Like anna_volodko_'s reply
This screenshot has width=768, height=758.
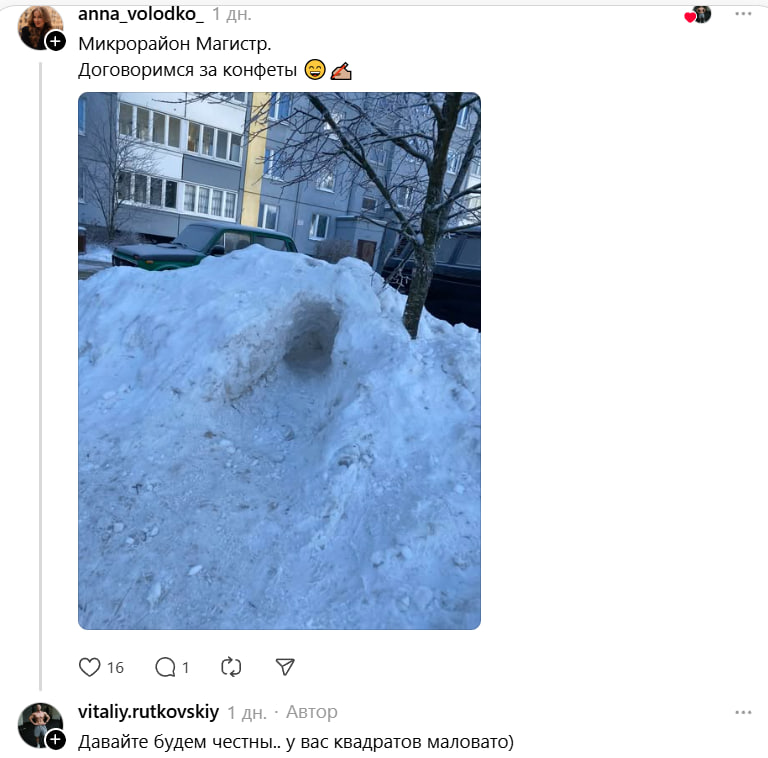coord(90,667)
